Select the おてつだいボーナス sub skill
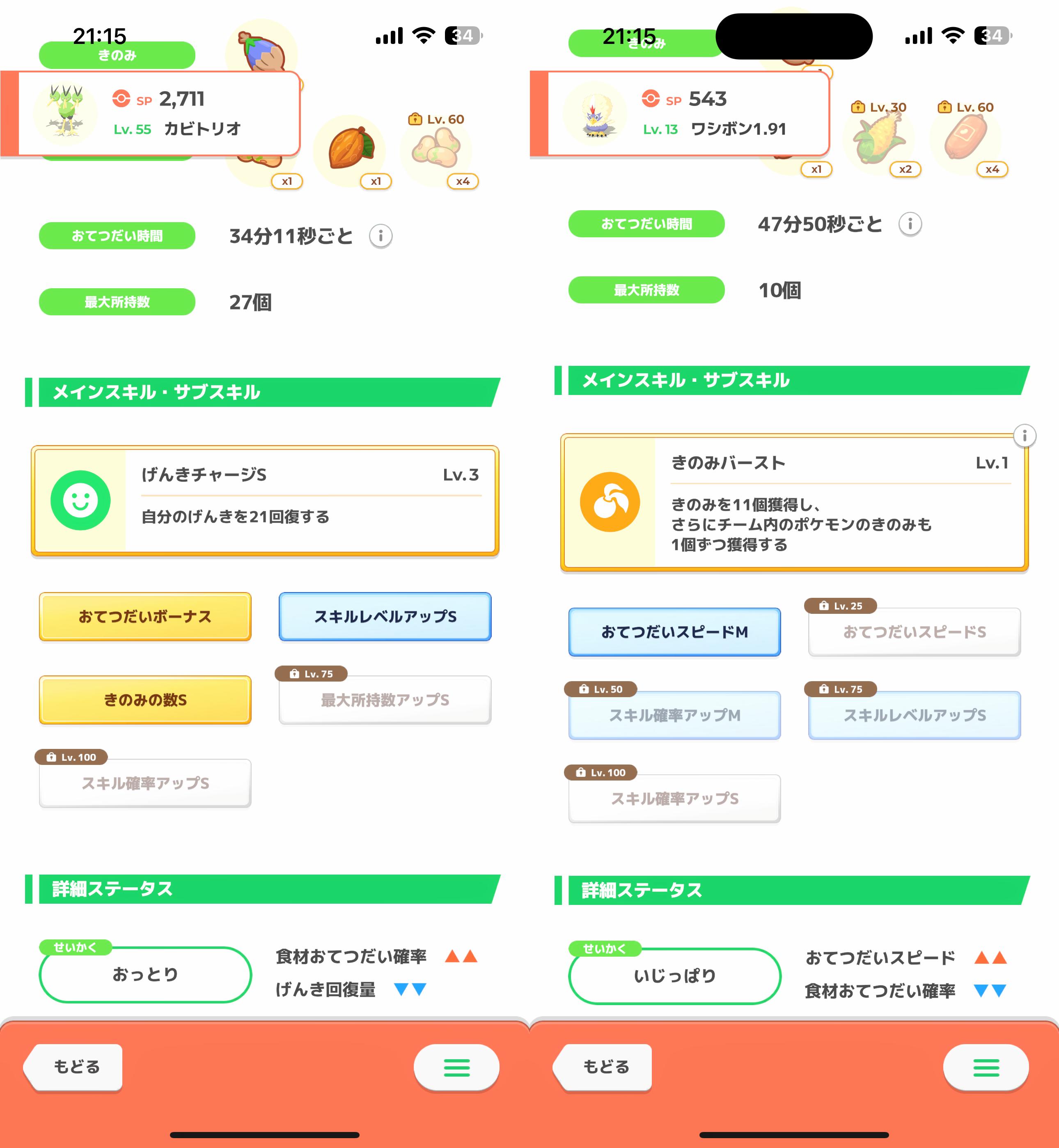This screenshot has height=1148, width=1059. coord(145,617)
